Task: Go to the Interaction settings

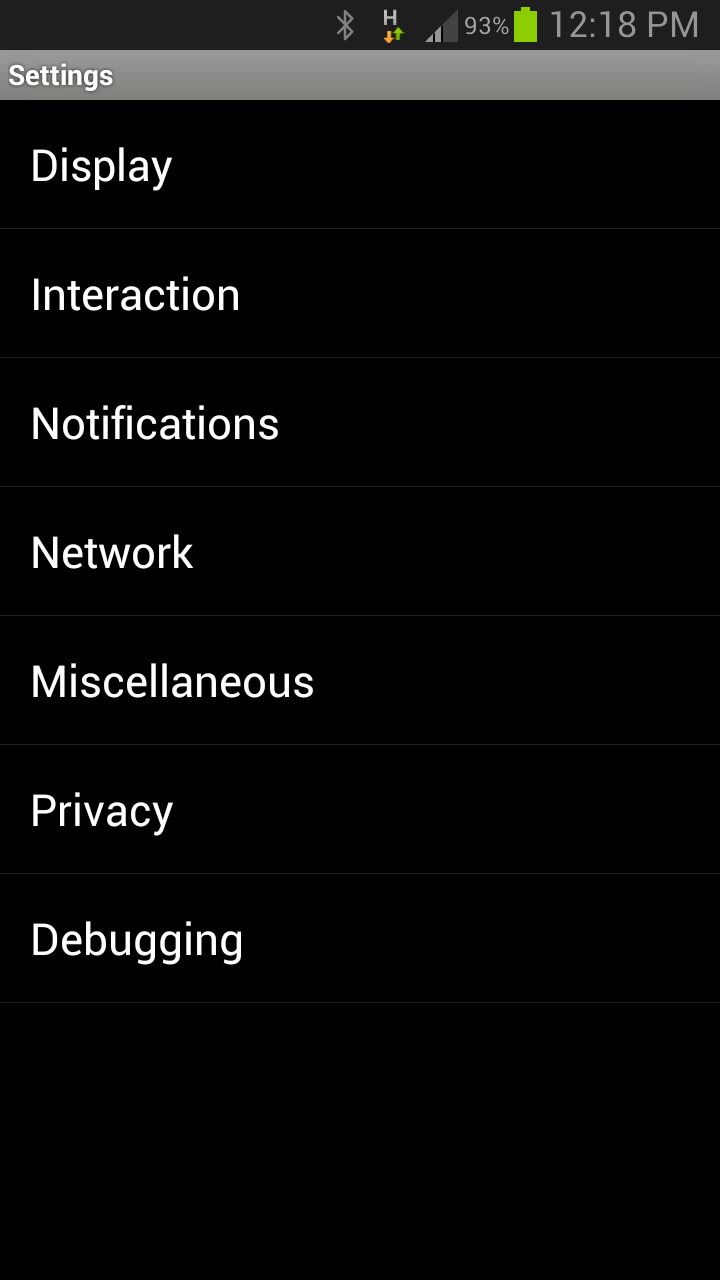Action: point(360,293)
